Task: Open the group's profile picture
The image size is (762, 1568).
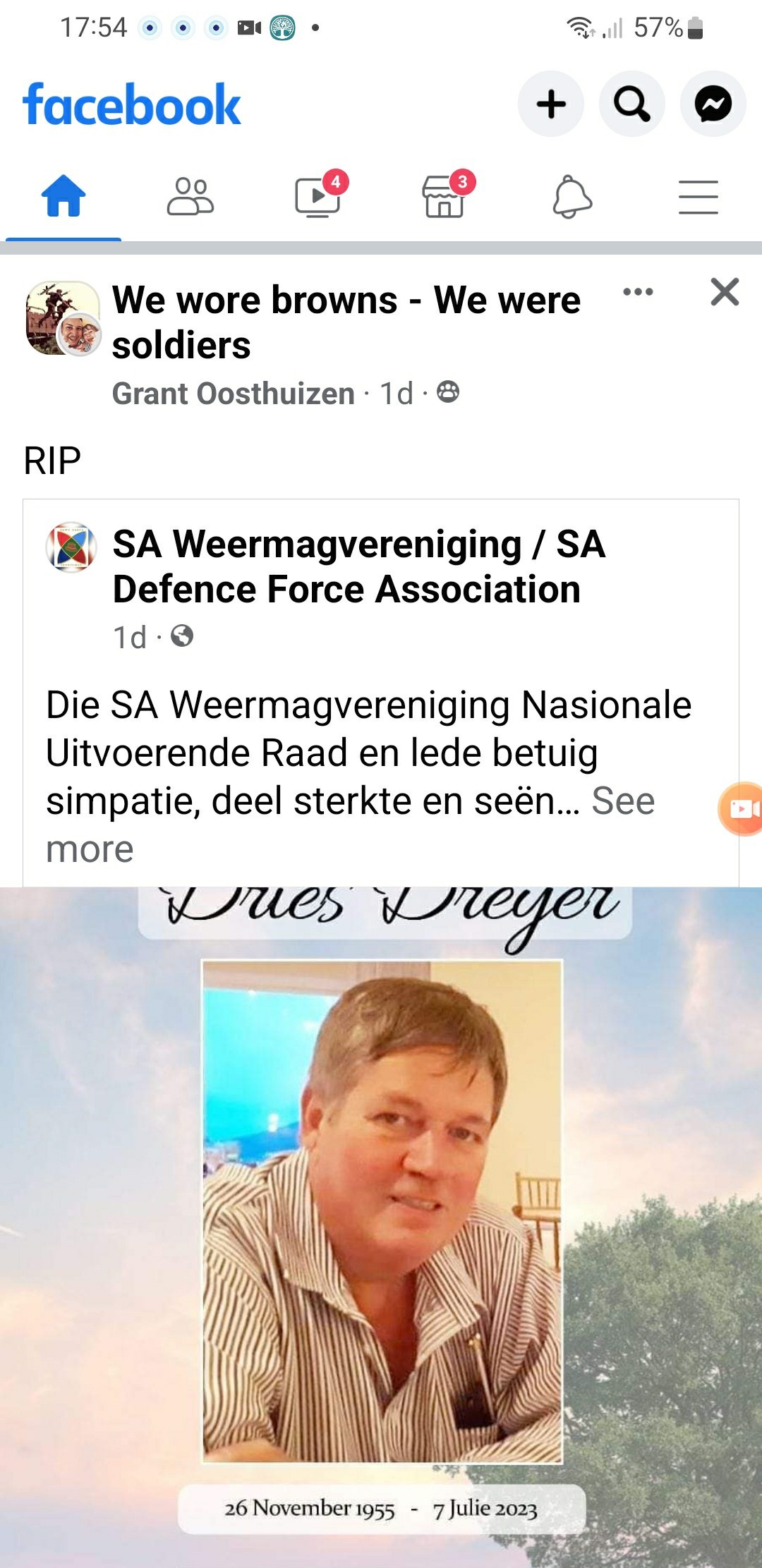Action: click(x=61, y=317)
